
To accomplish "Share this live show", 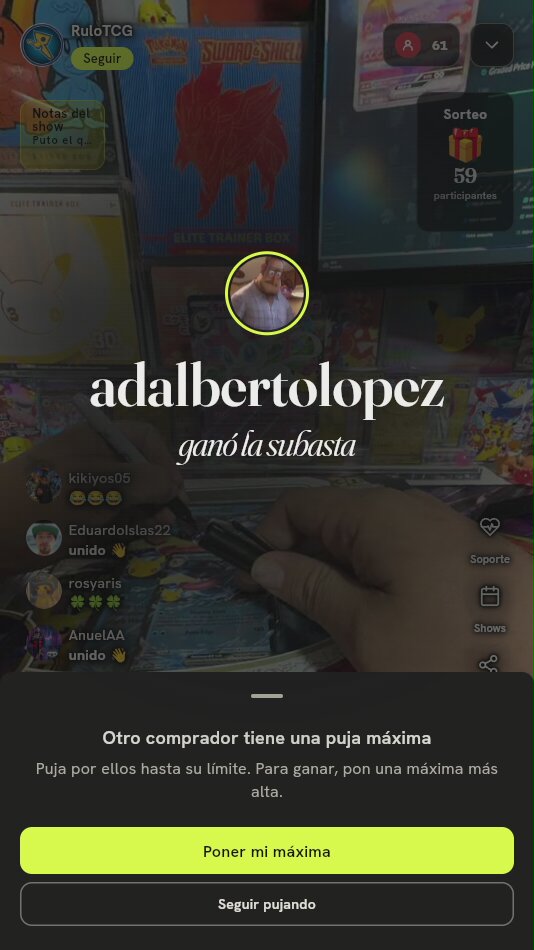I will (x=489, y=663).
